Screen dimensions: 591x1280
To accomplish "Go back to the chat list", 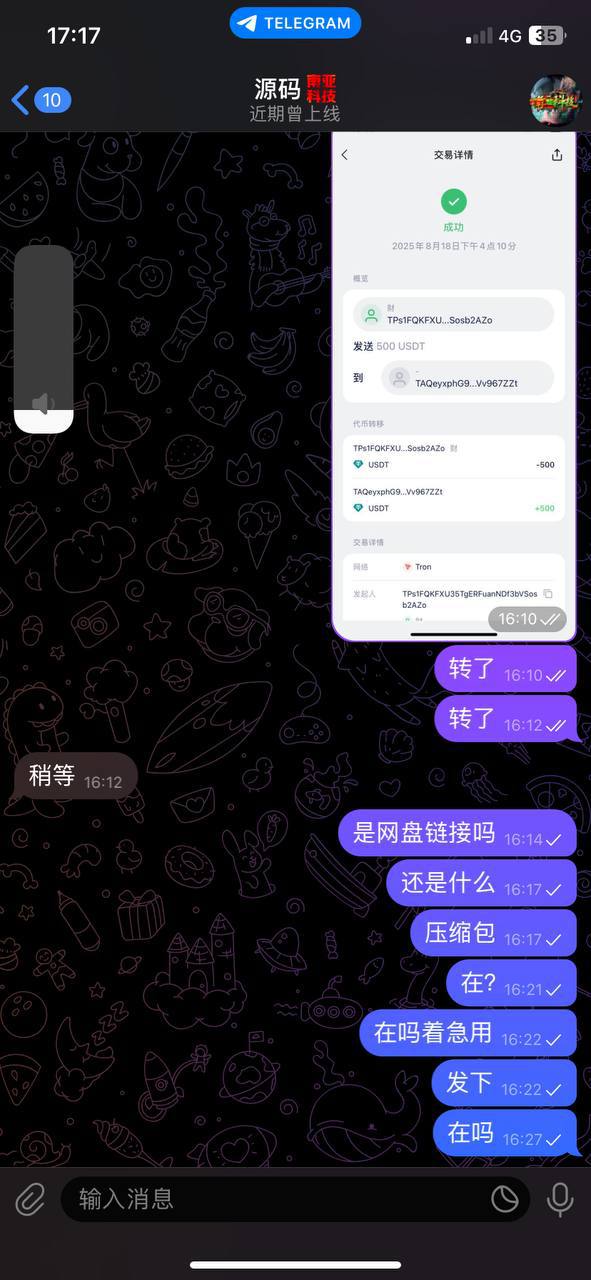I will (x=40, y=99).
